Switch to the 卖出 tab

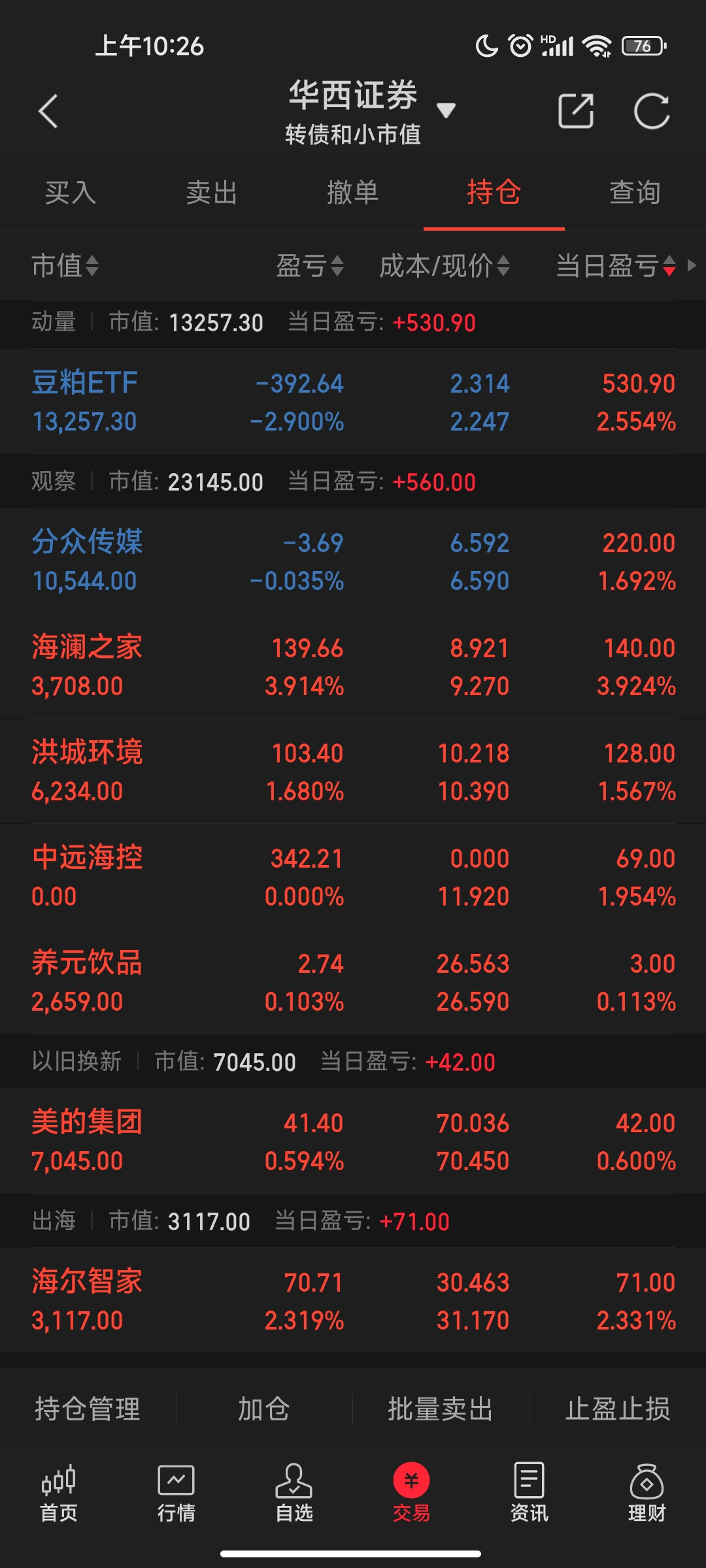pos(212,193)
